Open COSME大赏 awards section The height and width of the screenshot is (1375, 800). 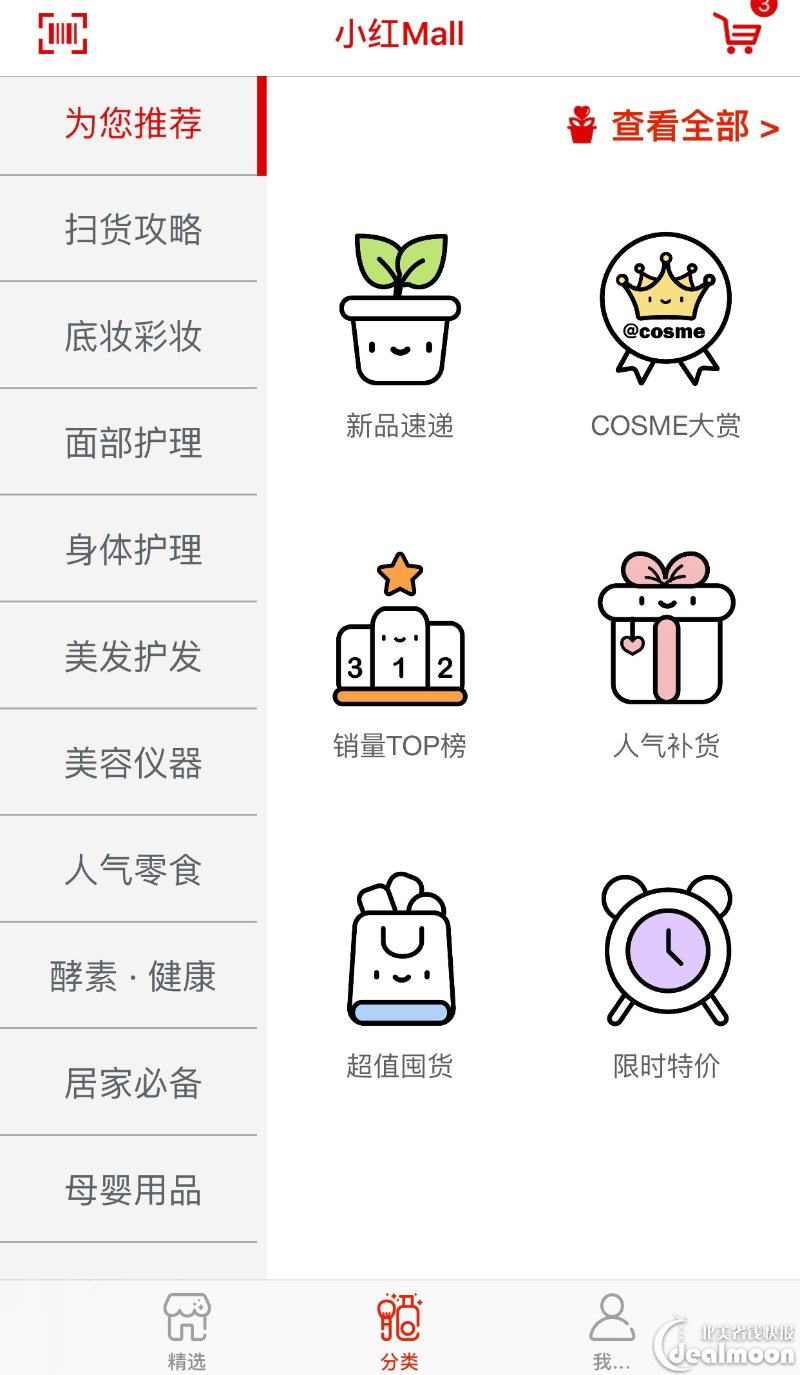666,337
